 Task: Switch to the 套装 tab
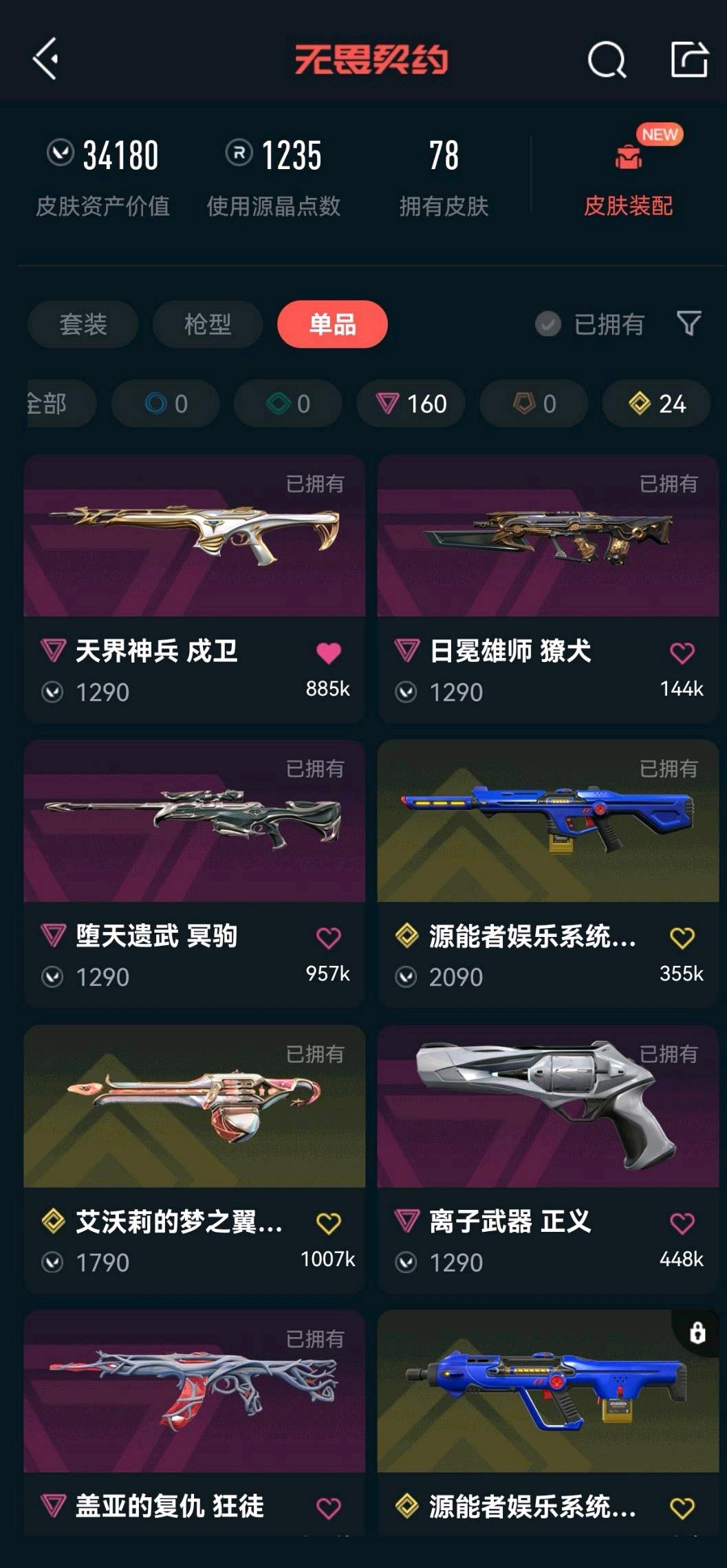point(83,324)
